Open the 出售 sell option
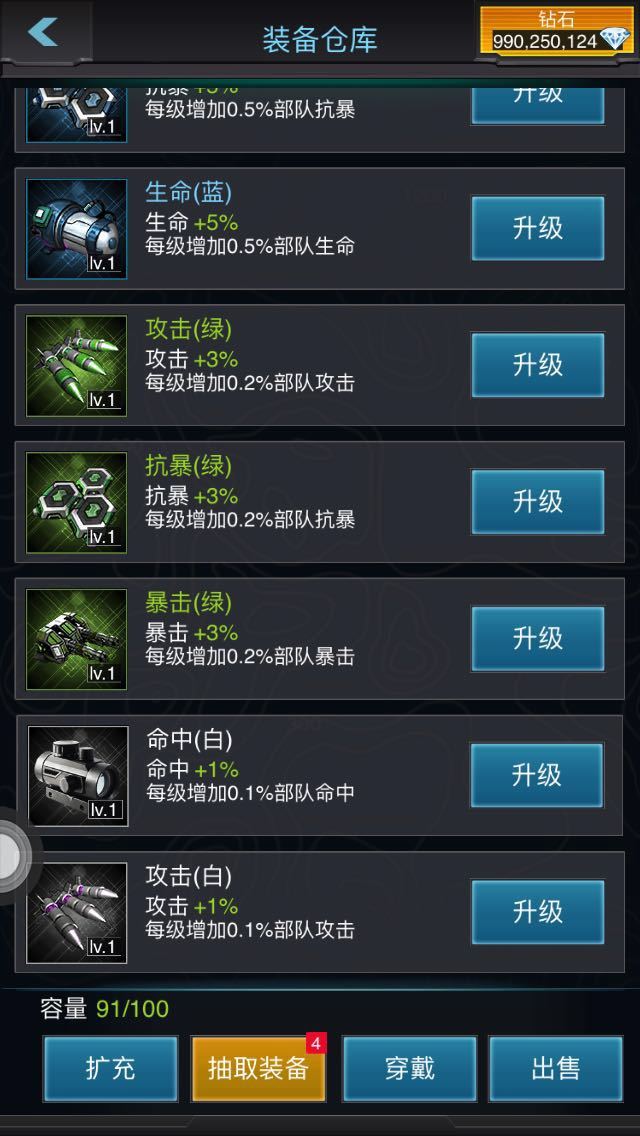This screenshot has height=1136, width=640. pos(555,1068)
